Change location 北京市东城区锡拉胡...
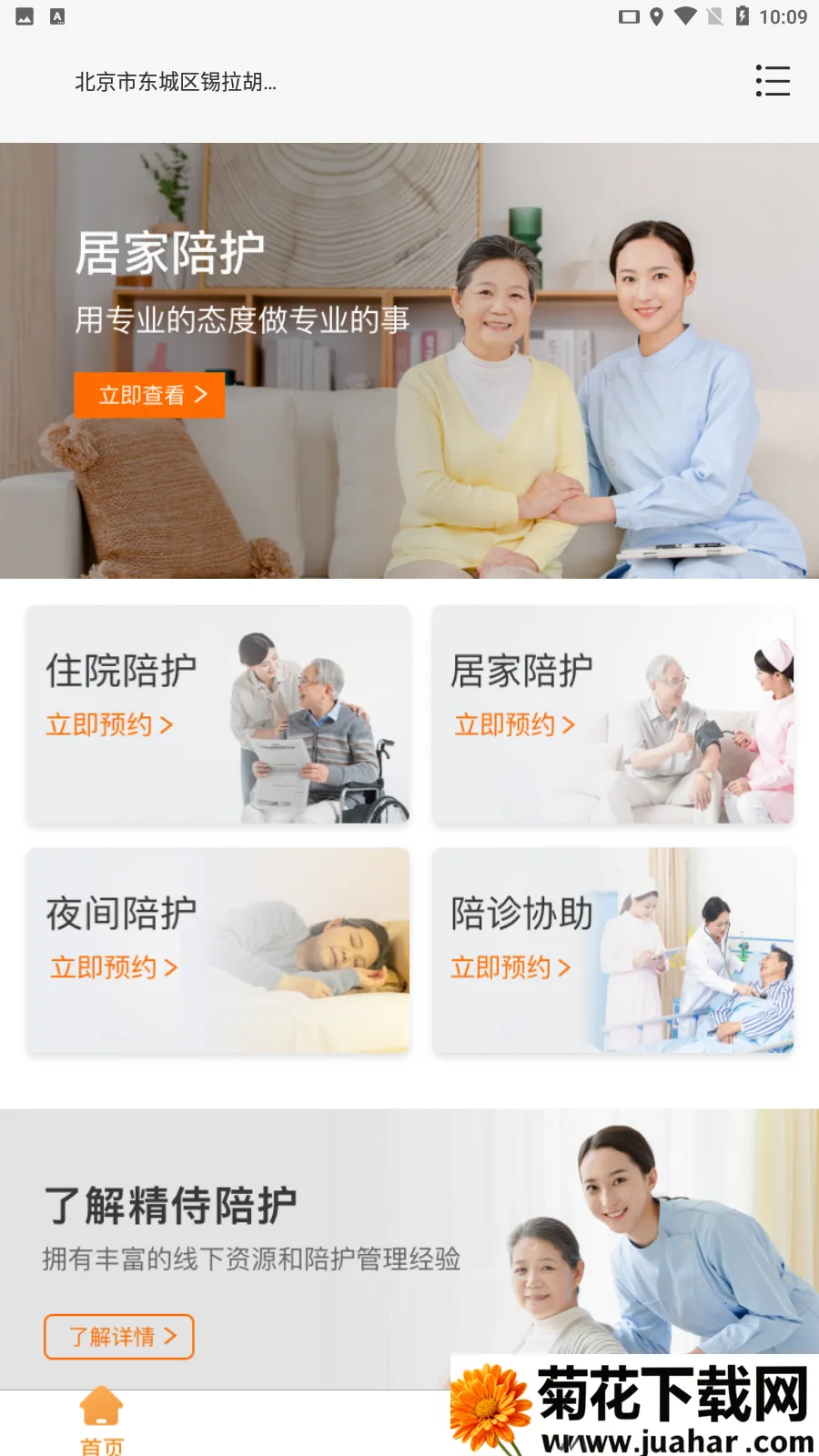 pos(176,82)
